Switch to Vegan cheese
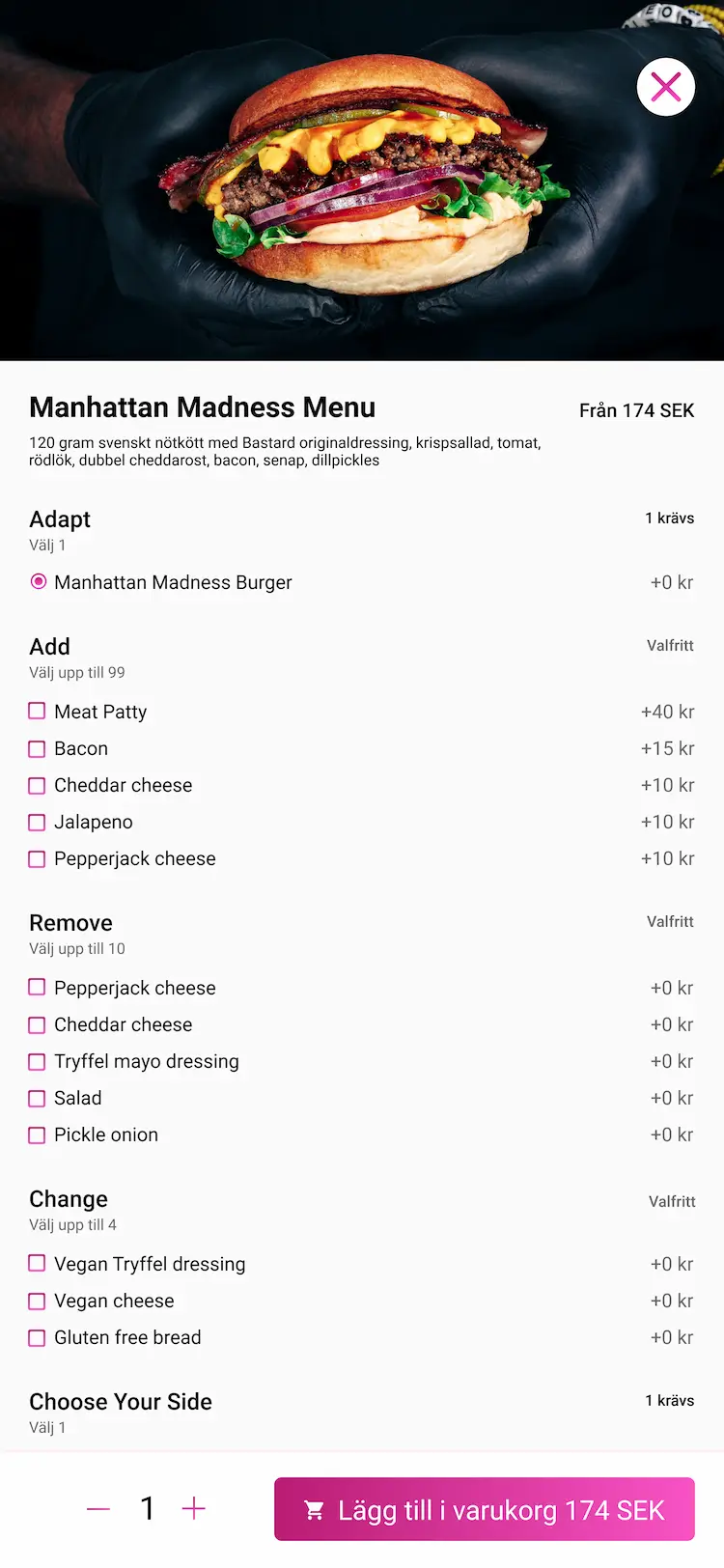 pos(38,1301)
